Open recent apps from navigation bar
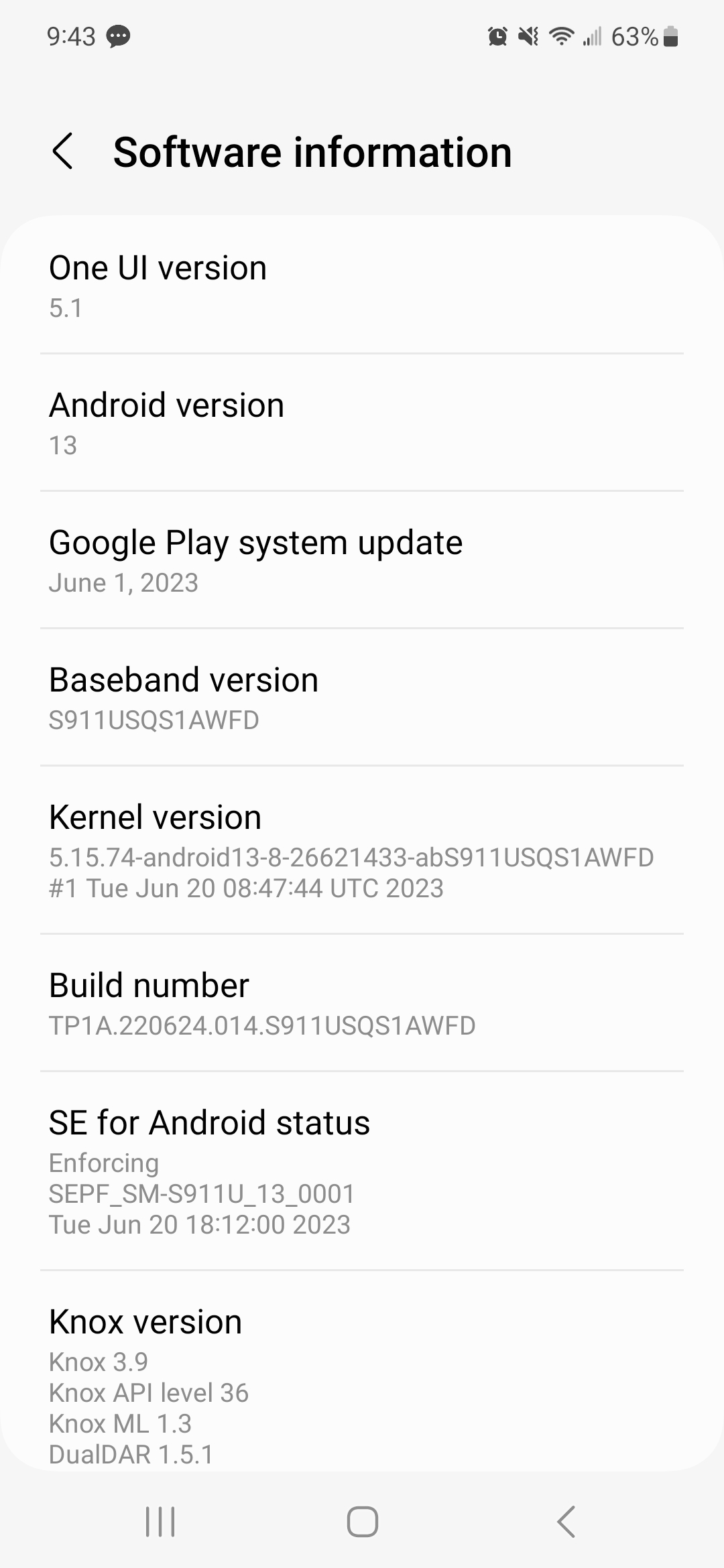Viewport: 724px width, 1568px height. pyautogui.click(x=160, y=1521)
